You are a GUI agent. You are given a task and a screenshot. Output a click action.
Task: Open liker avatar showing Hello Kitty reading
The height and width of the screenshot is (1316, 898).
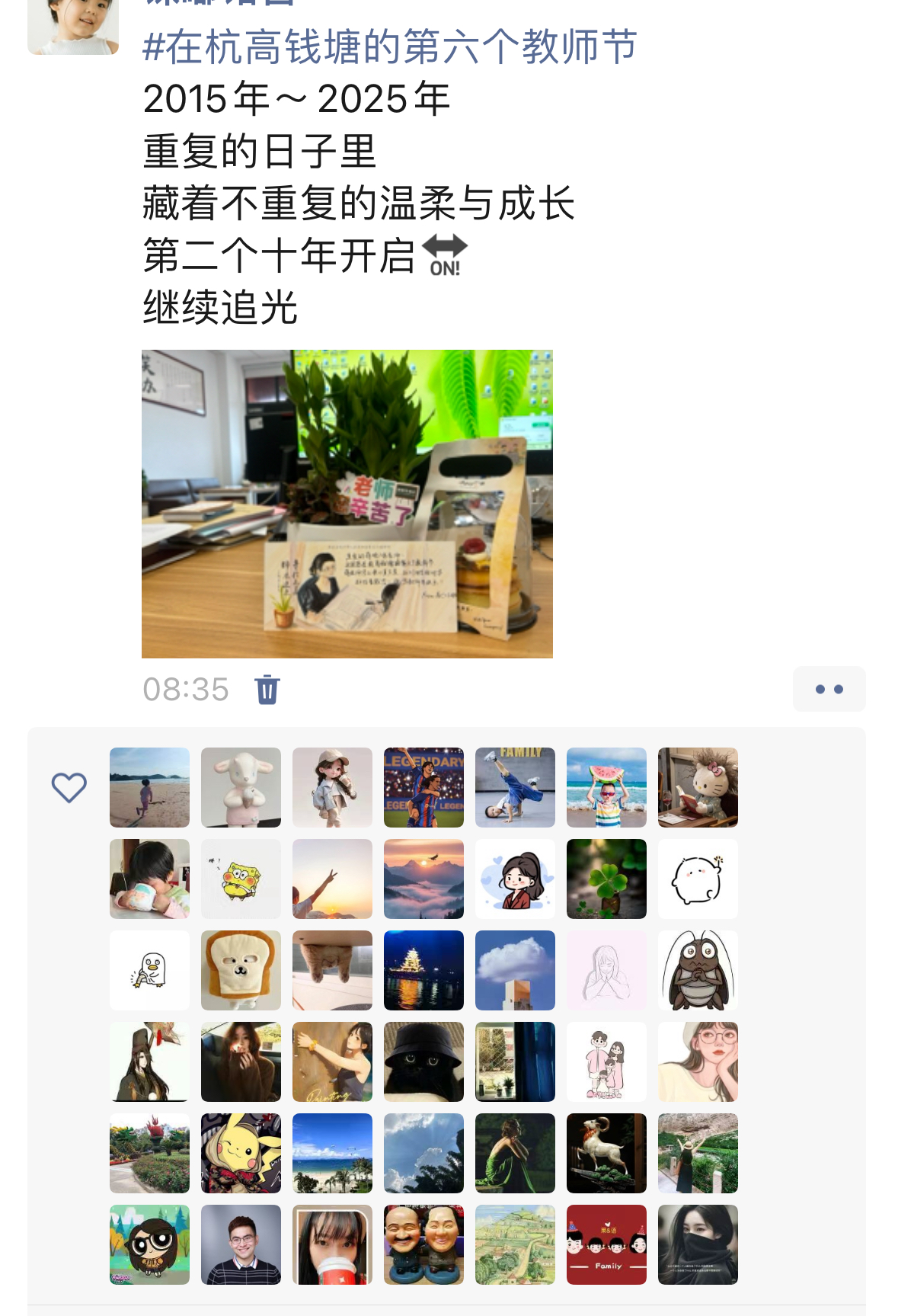pos(698,787)
